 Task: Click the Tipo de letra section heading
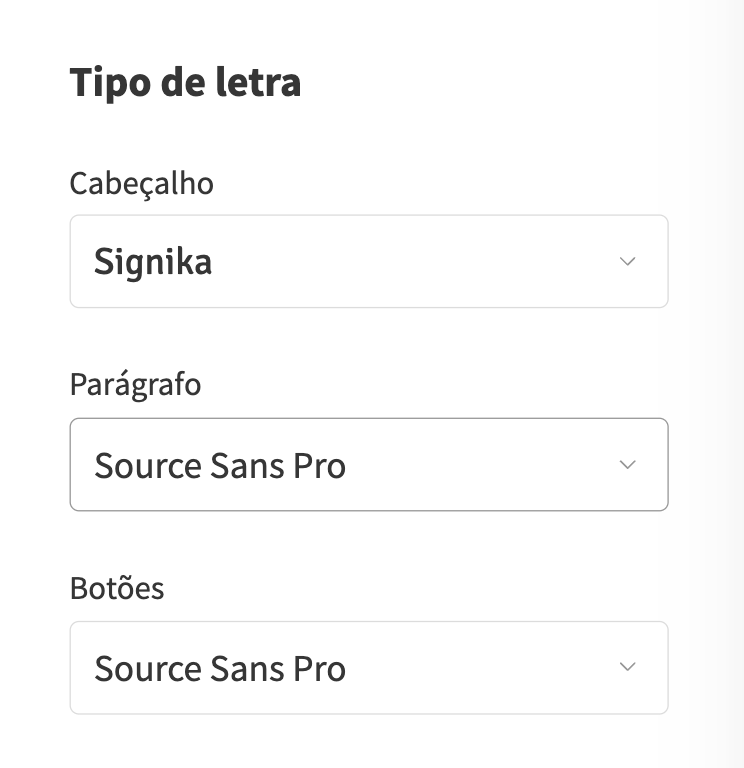(185, 82)
